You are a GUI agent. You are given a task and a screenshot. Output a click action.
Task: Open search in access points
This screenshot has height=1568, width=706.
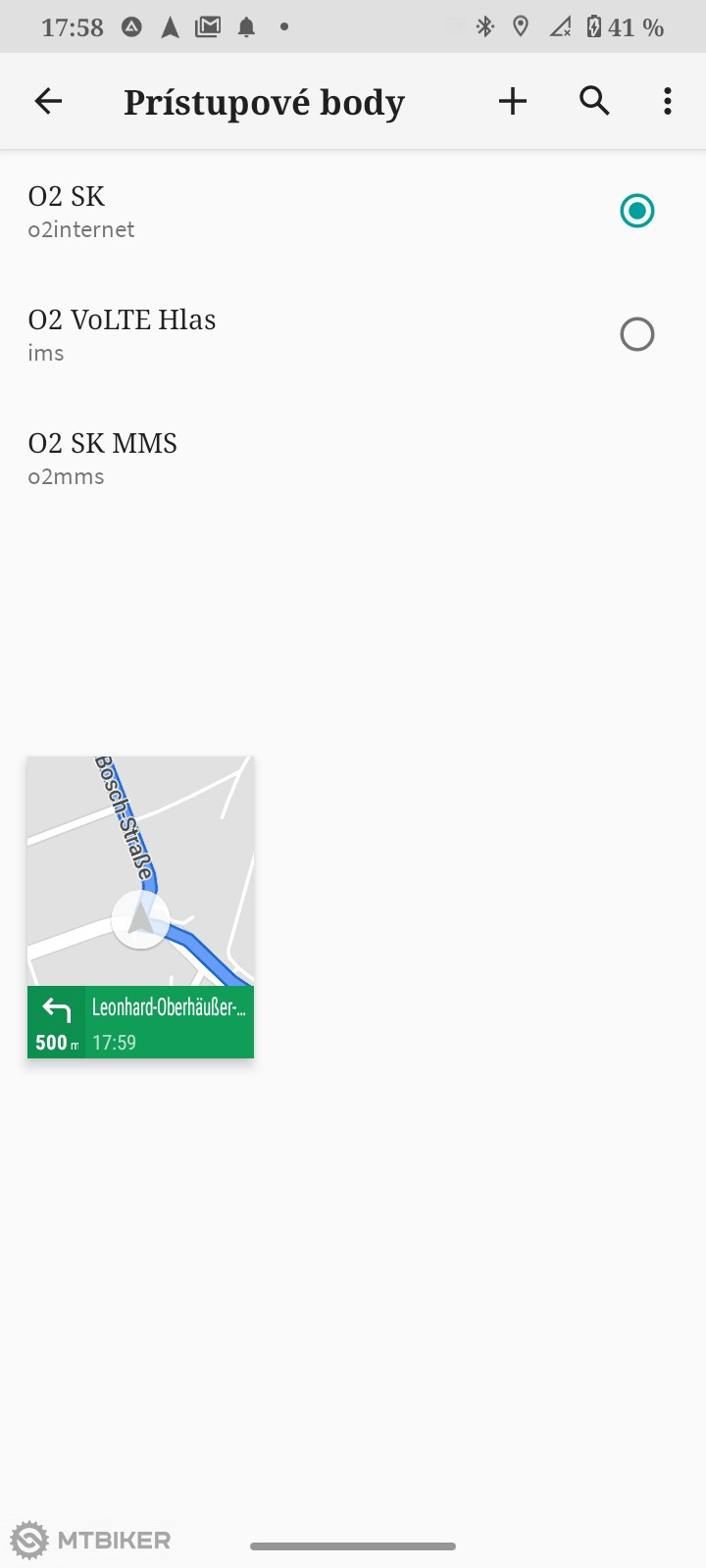point(594,101)
